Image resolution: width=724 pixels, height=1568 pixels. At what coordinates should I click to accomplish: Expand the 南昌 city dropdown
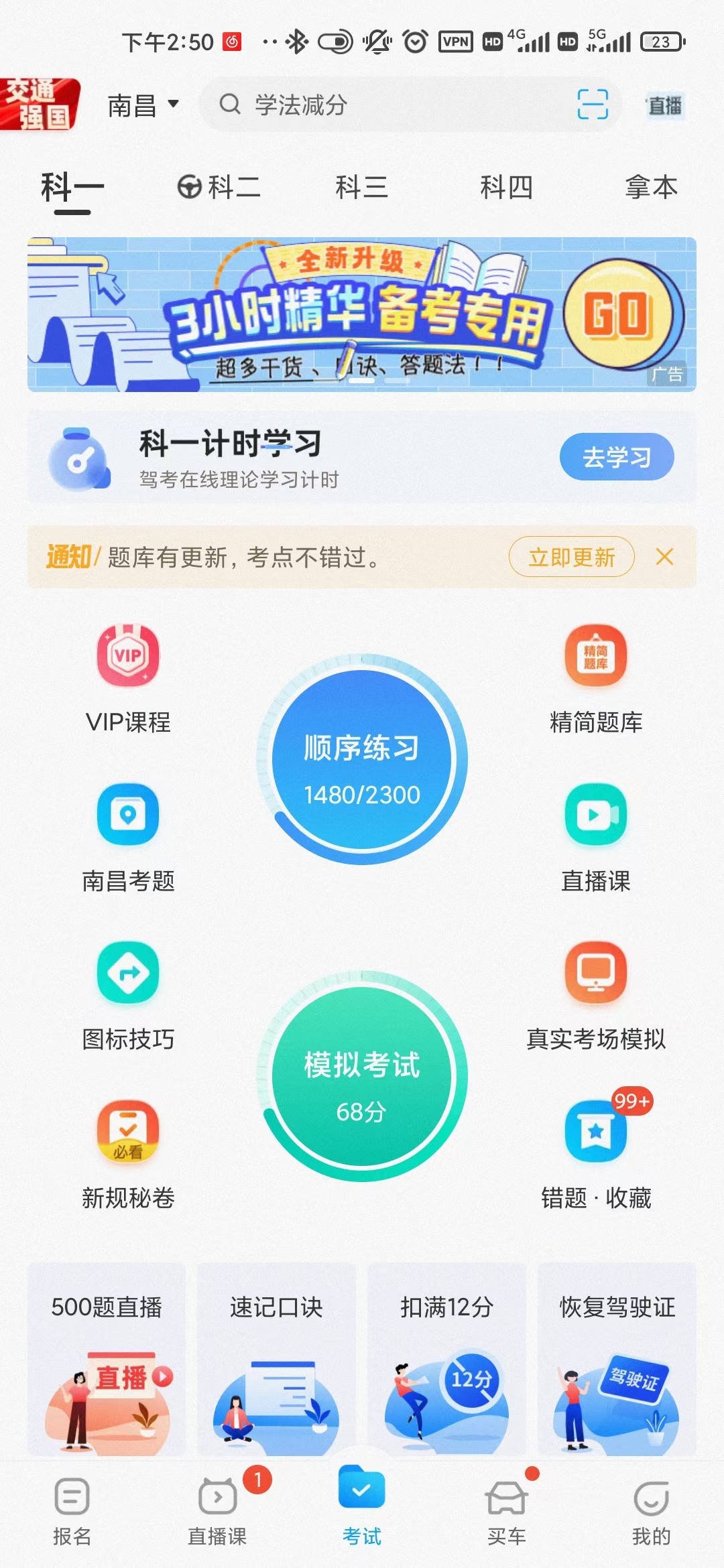coord(143,105)
